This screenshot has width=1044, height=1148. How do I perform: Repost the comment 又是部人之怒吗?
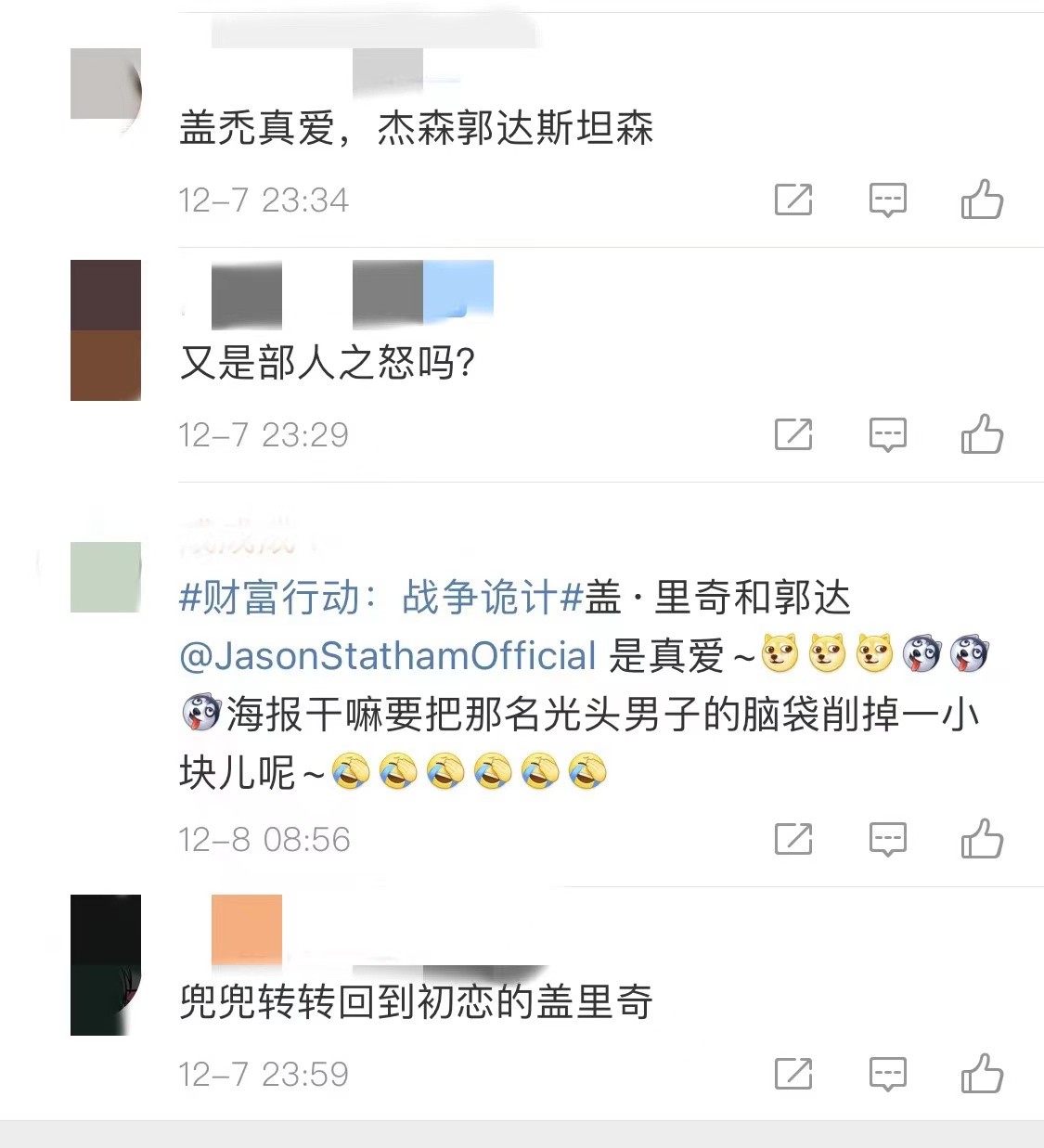(x=793, y=434)
